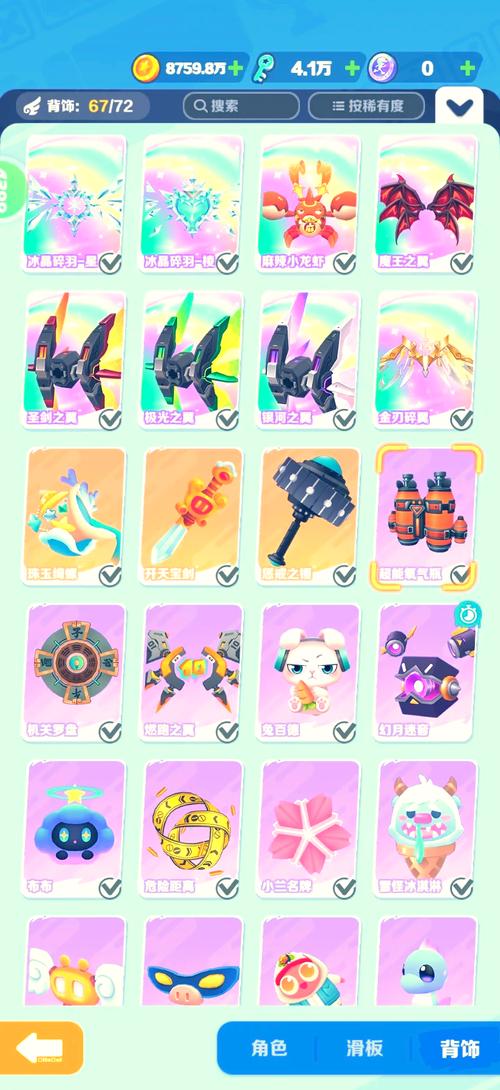500x1090 pixels.
Task: Select the 麻辣小龙虾 back accessory
Action: 309,204
